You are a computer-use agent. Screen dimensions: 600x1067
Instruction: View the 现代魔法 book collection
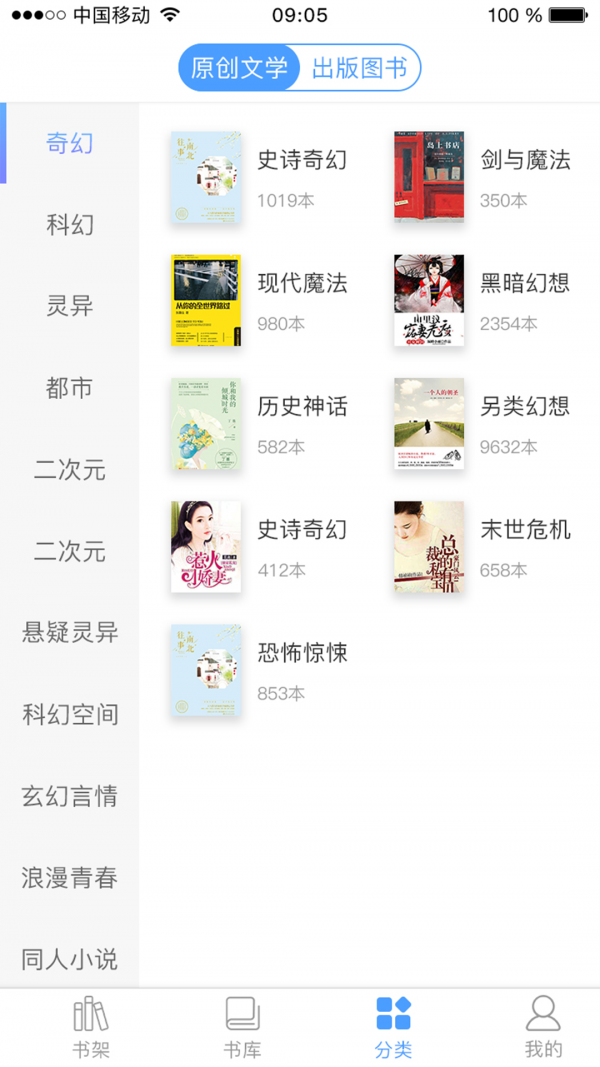point(260,300)
